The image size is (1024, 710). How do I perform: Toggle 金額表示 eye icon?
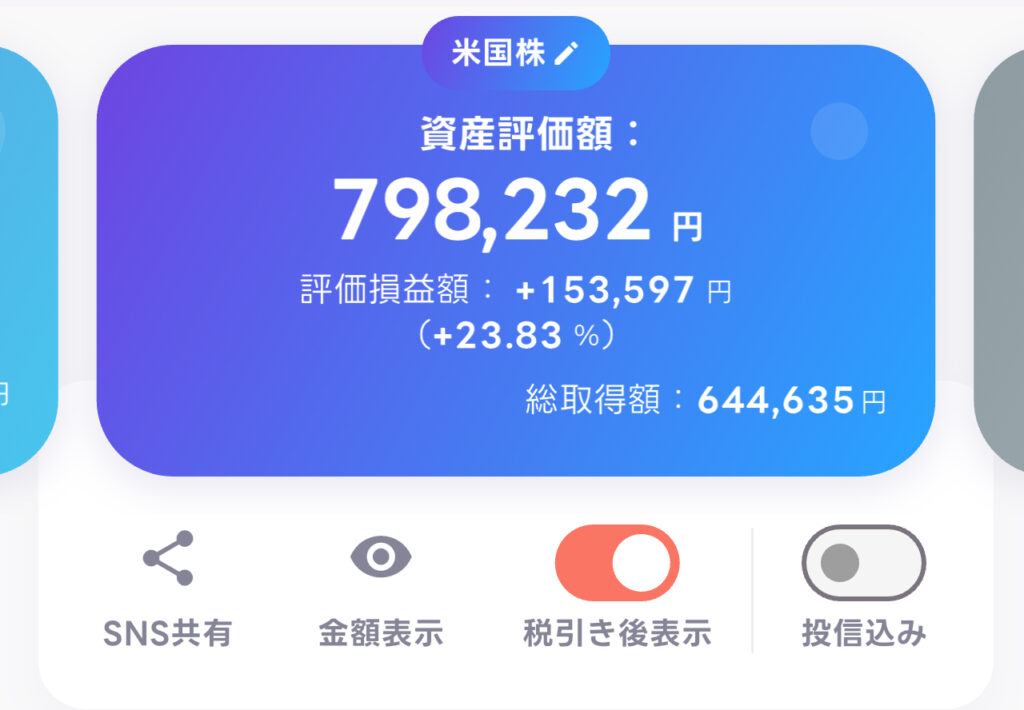point(380,557)
